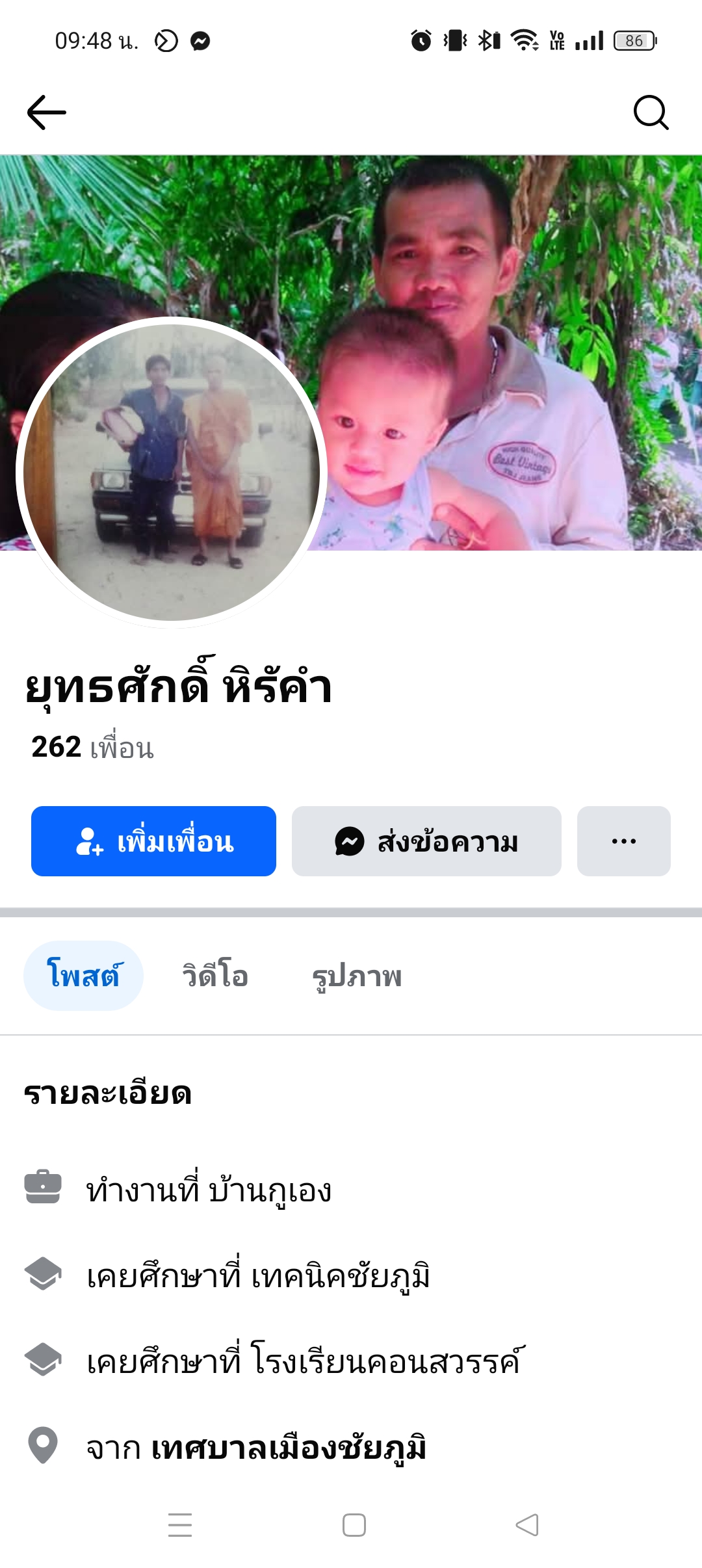Viewport: 702px width, 1568px height.
Task: Tap the system home button
Action: pyautogui.click(x=354, y=1525)
